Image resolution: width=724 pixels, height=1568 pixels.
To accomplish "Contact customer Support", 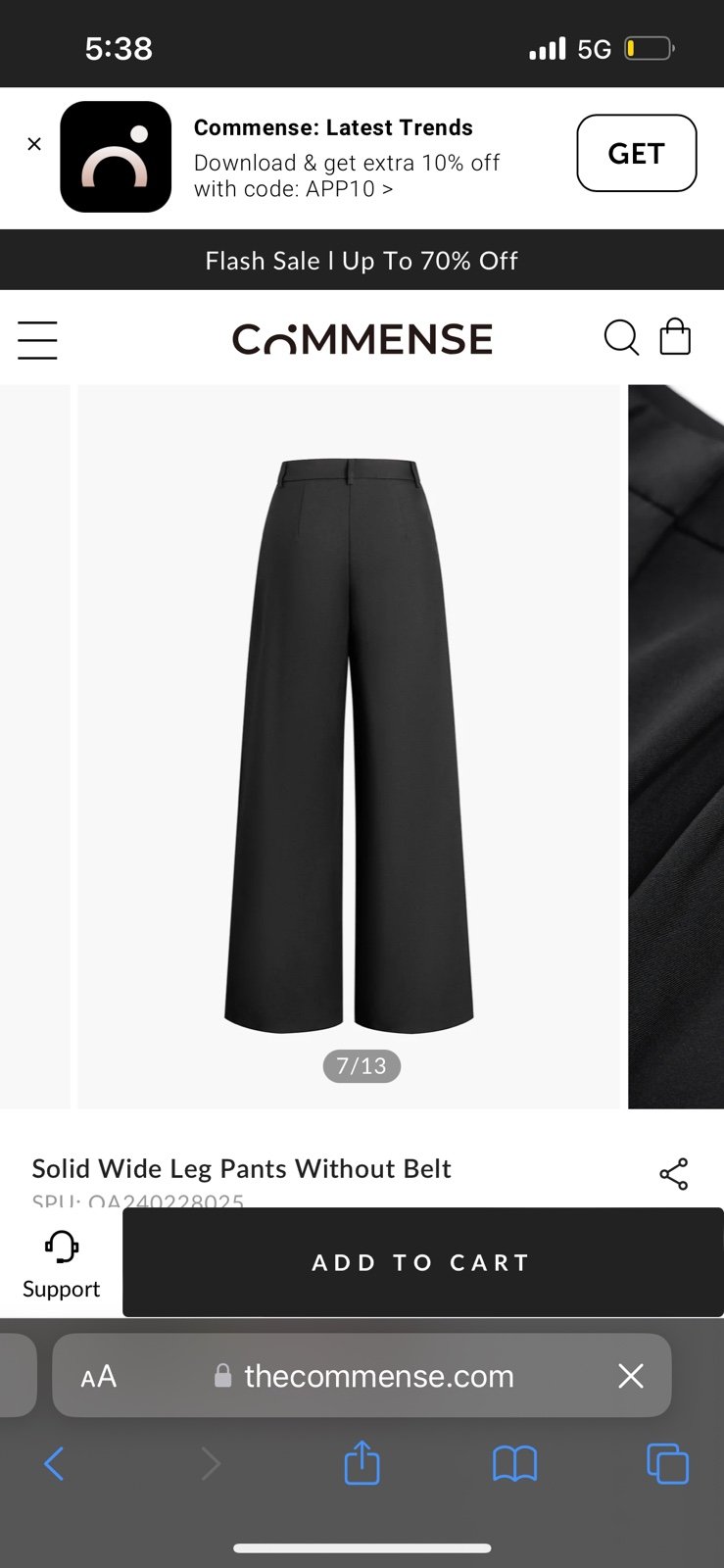I will (x=61, y=1264).
